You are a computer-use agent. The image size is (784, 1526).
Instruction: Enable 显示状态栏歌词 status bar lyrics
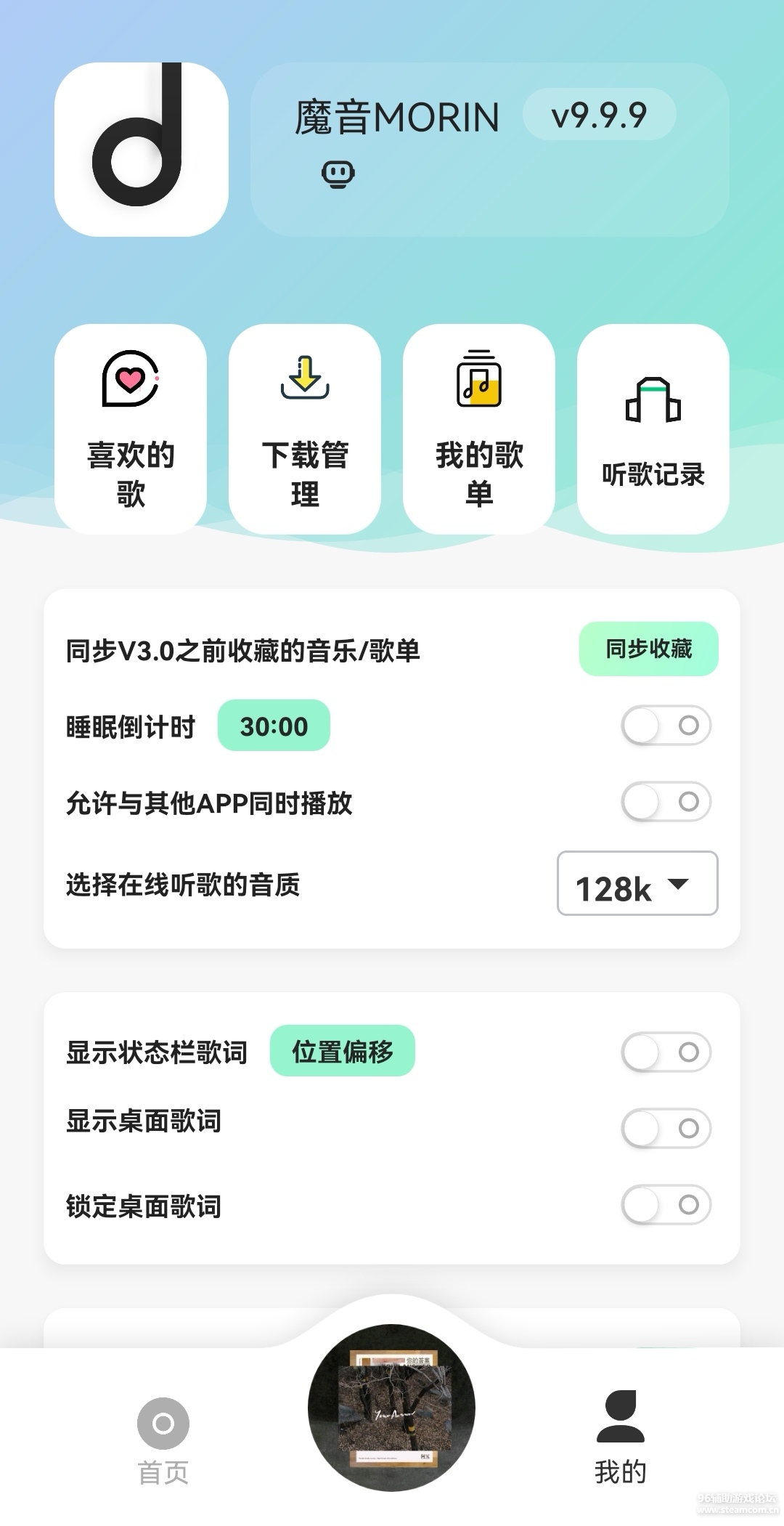(664, 1051)
